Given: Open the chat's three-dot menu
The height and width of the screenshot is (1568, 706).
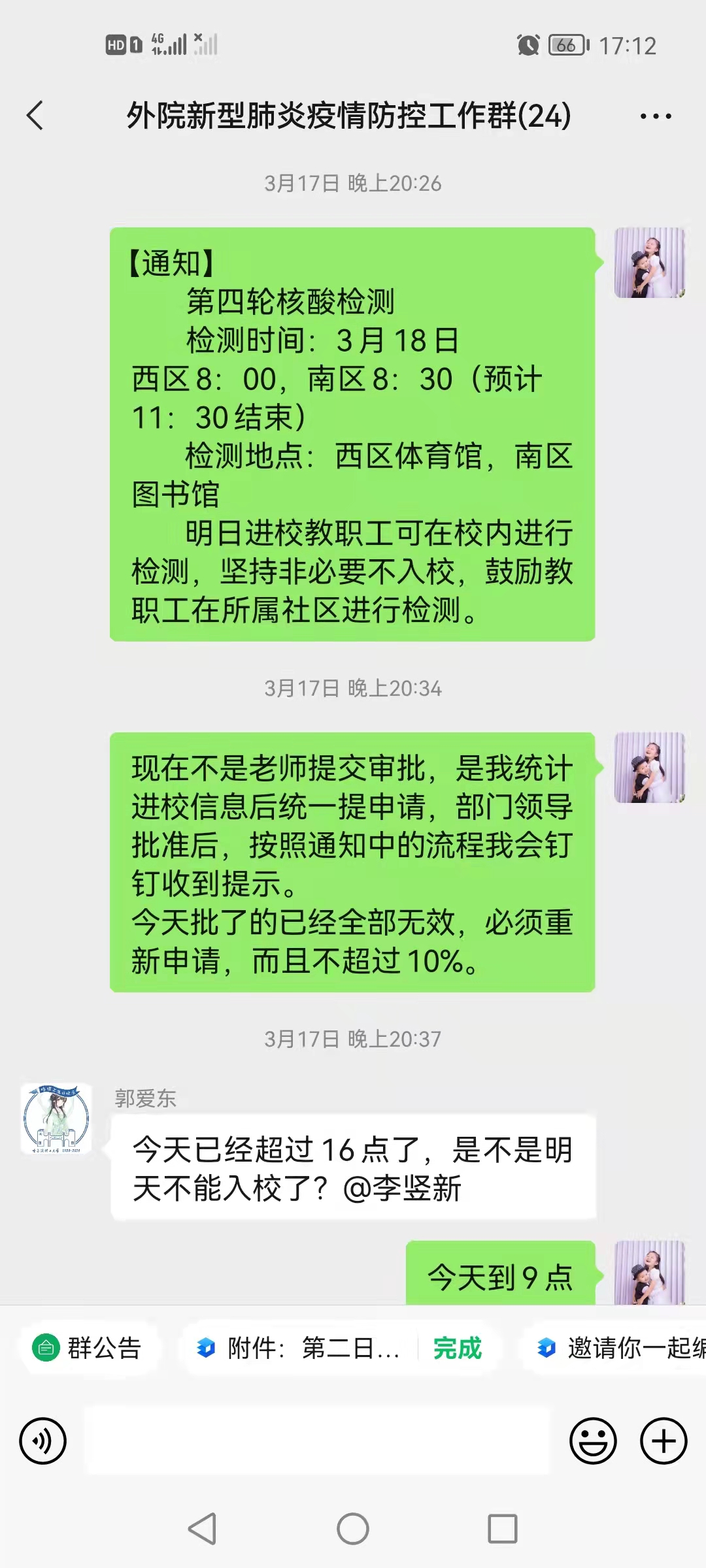Looking at the screenshot, I should [655, 116].
